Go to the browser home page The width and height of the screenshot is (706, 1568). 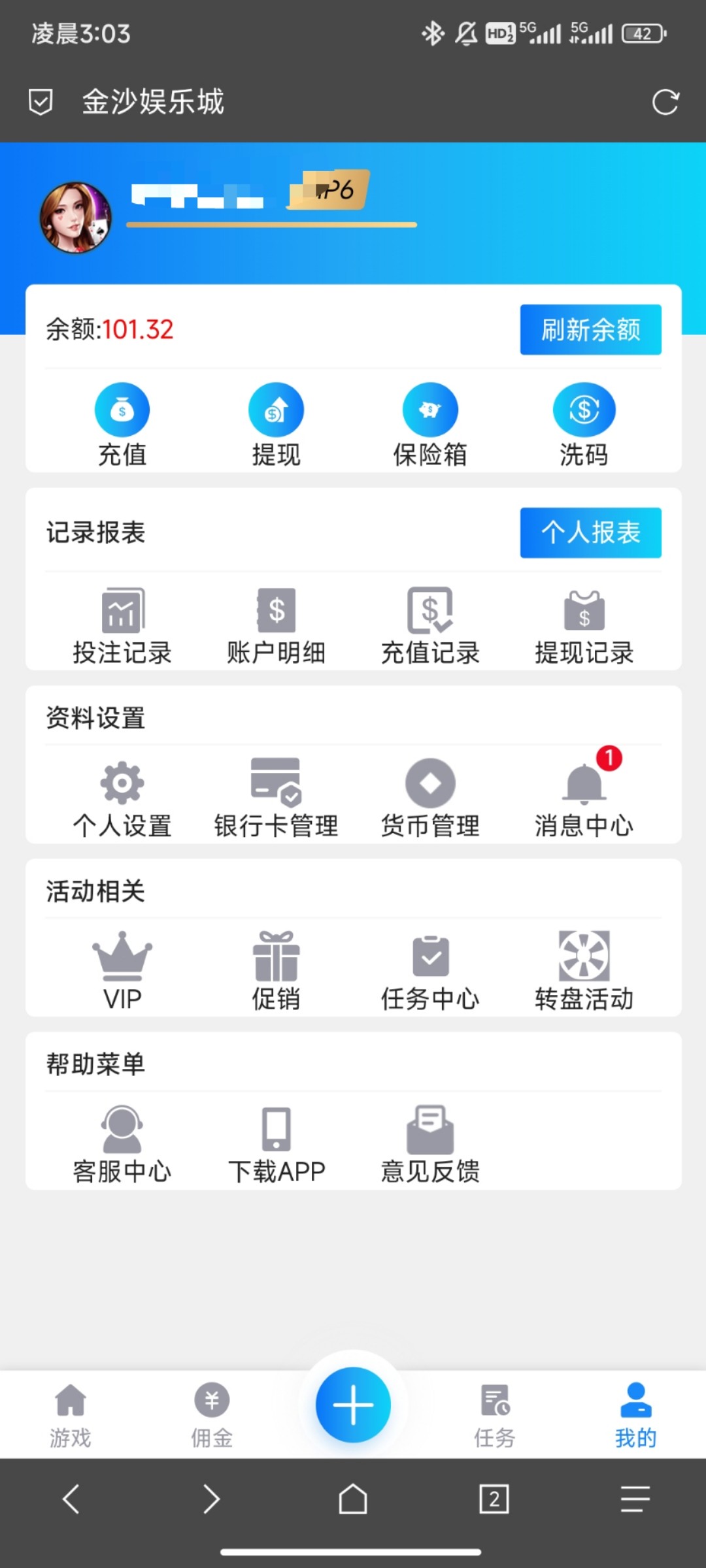(353, 1499)
